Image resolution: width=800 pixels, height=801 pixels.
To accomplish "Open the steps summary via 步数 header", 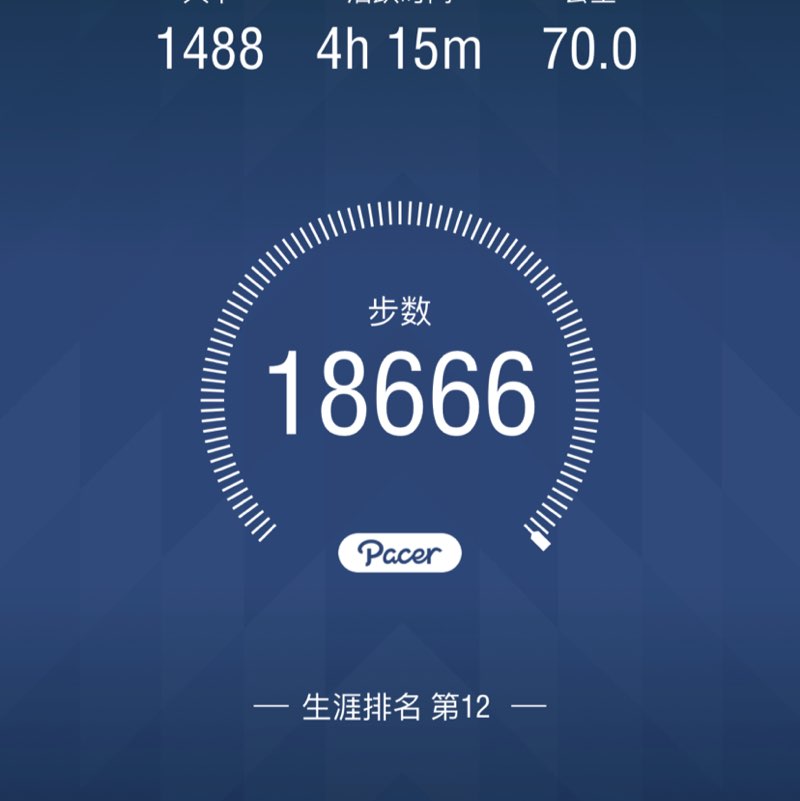I will [x=399, y=310].
